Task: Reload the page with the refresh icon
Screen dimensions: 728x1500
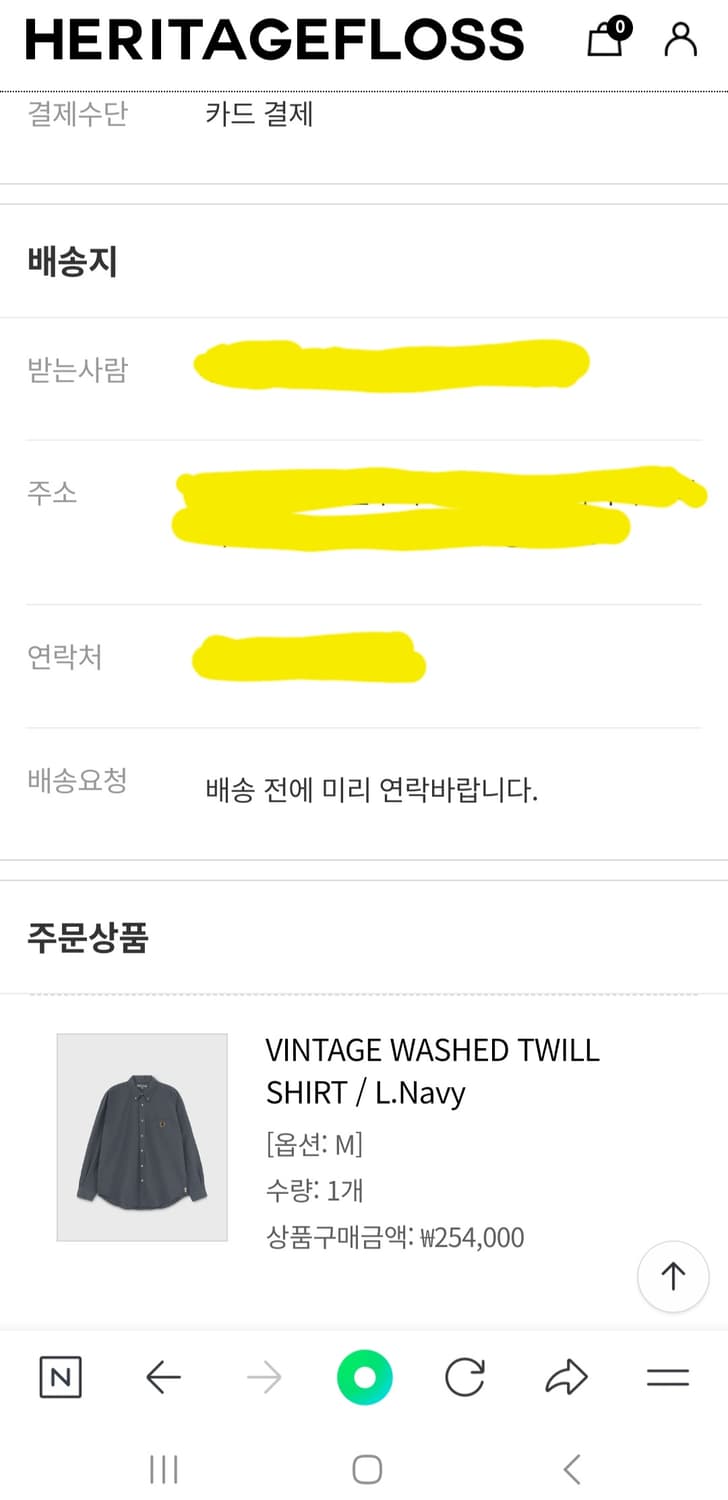Action: (466, 1377)
